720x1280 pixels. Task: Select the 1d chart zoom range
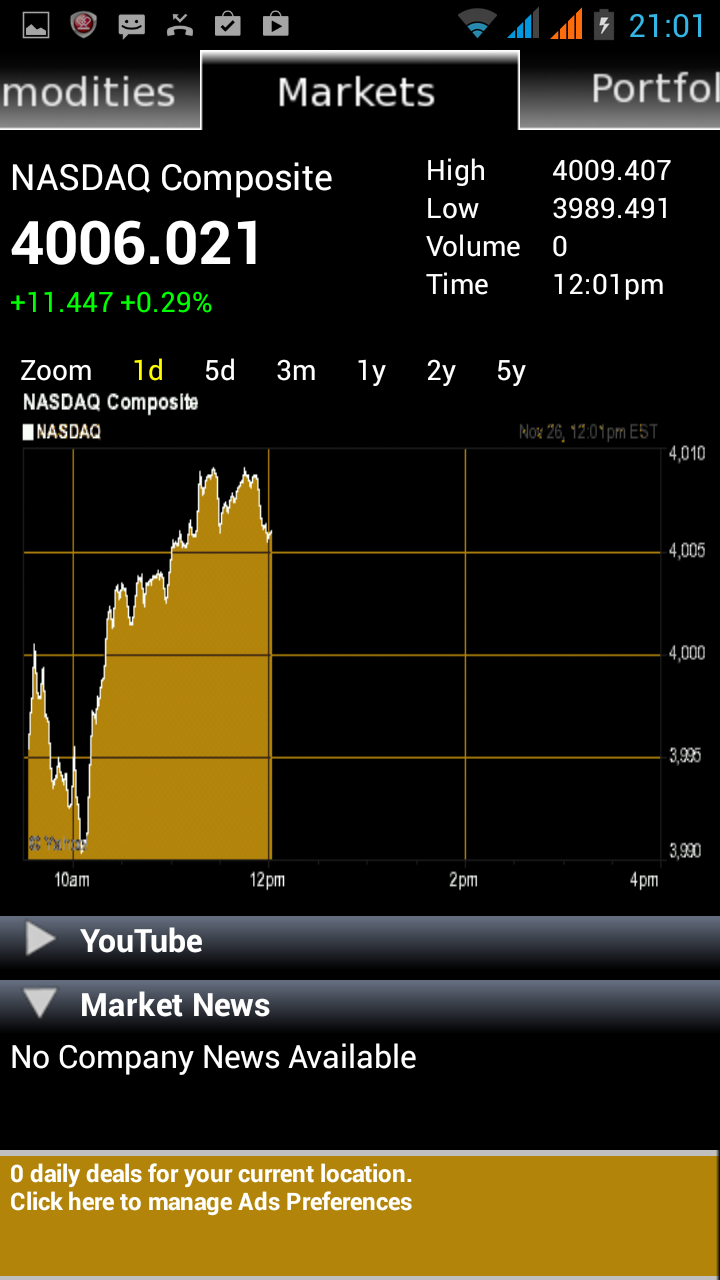tap(148, 371)
